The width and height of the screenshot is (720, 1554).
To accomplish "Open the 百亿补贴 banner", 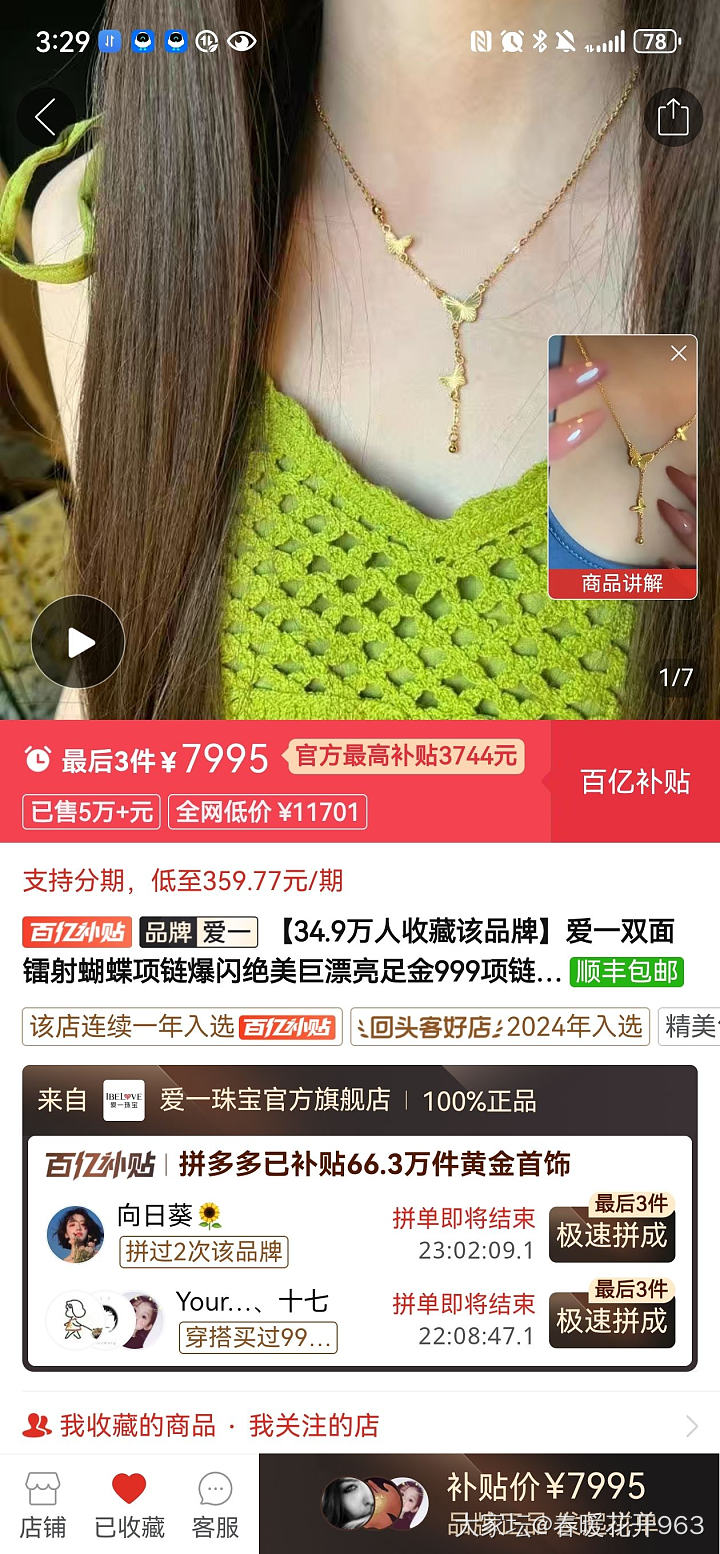I will [635, 782].
